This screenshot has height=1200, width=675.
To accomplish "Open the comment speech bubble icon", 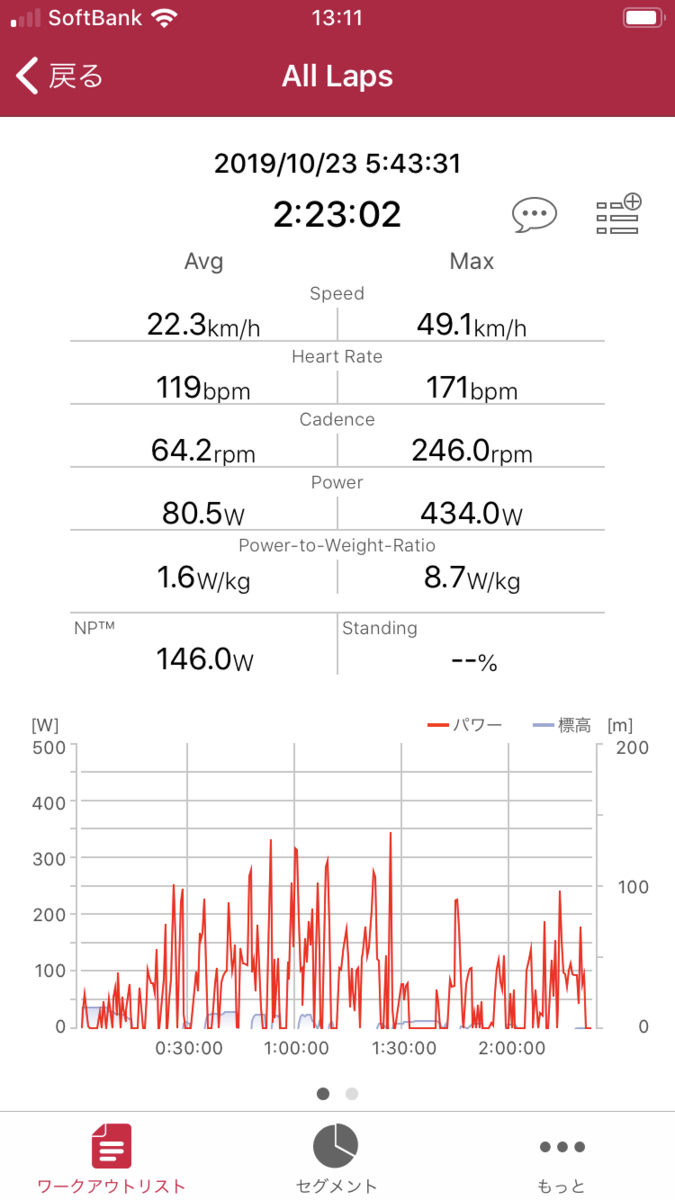I will coord(534,215).
